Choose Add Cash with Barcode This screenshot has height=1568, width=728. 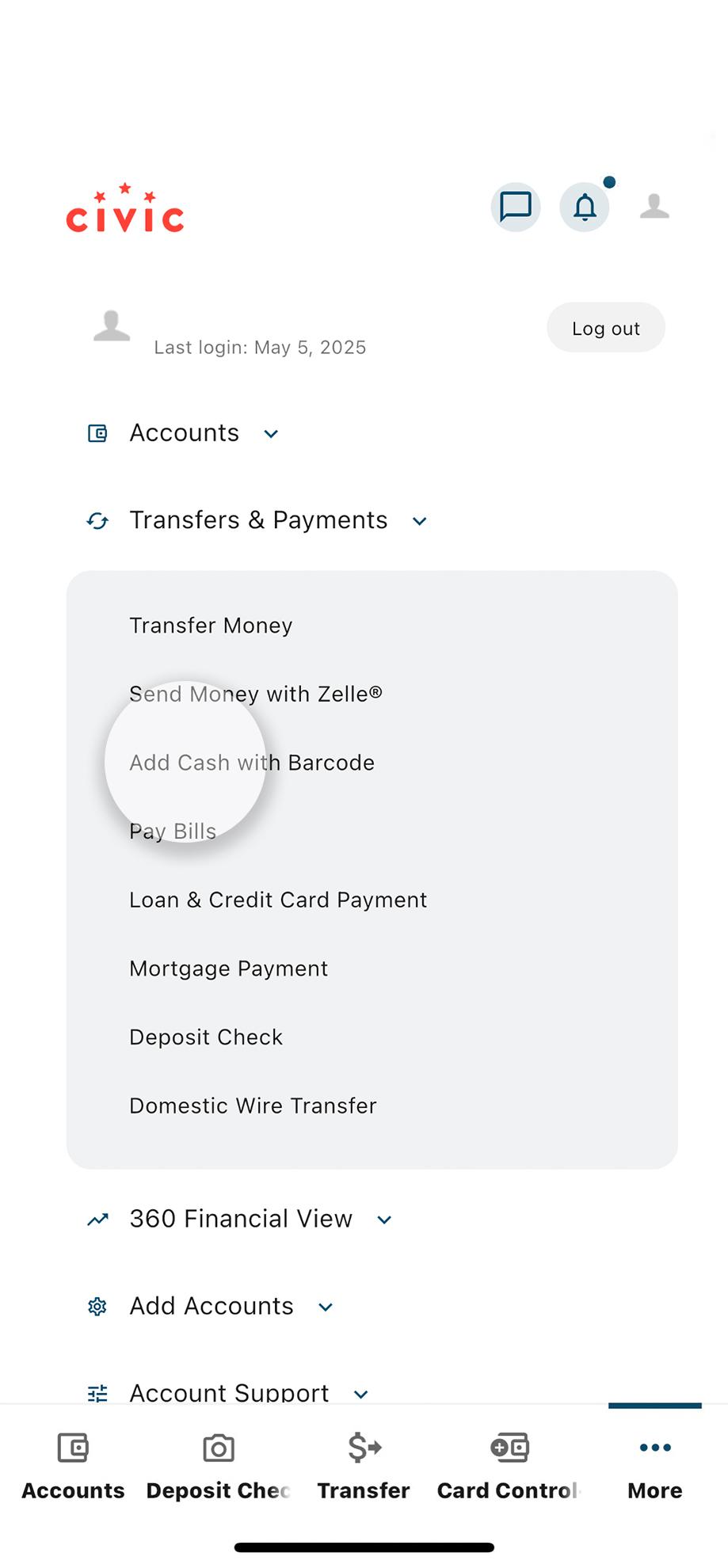coord(252,763)
